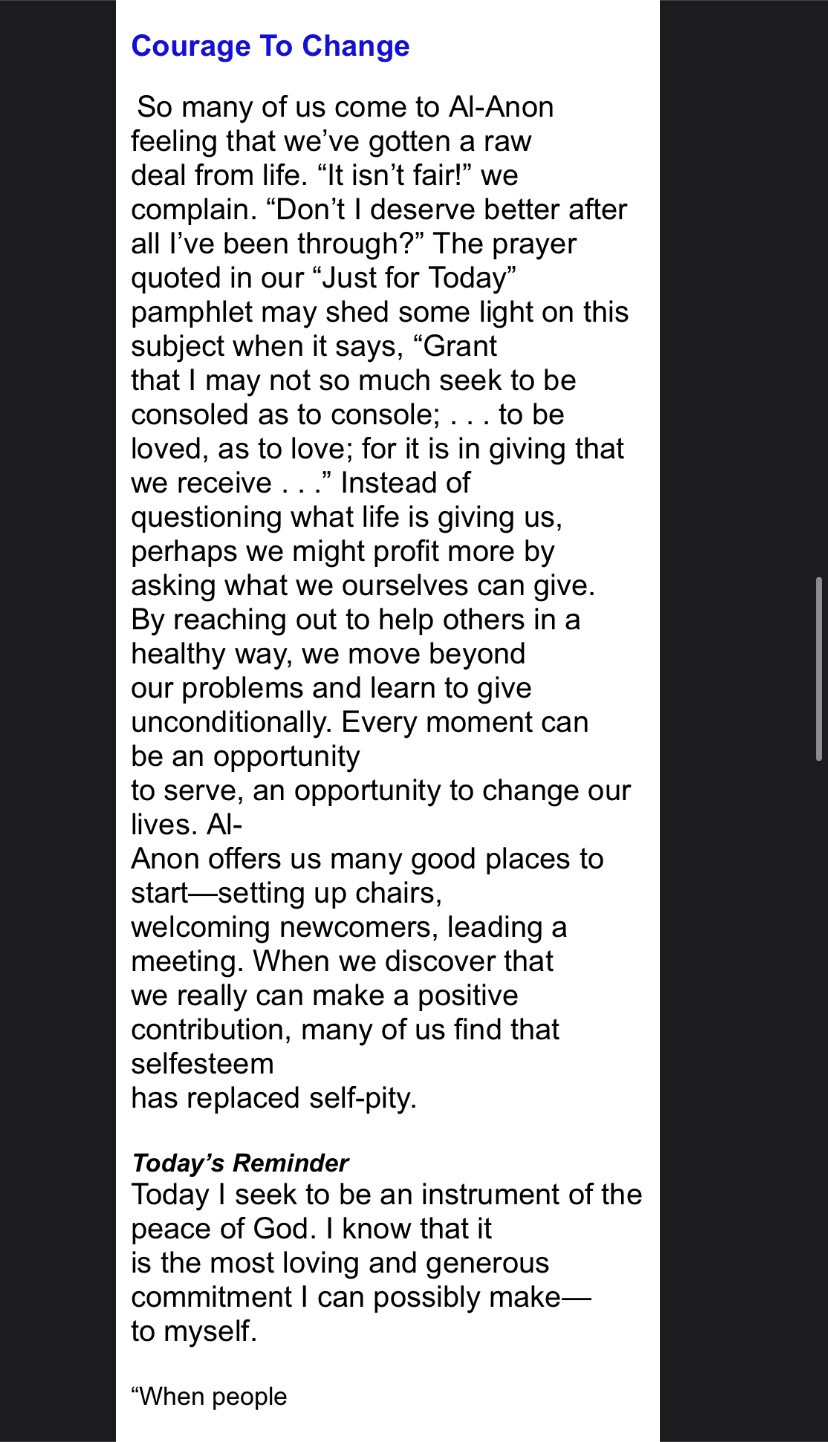Viewport: 828px width, 1442px height.
Task: Open the blue Courage To Change link
Action: pos(270,47)
